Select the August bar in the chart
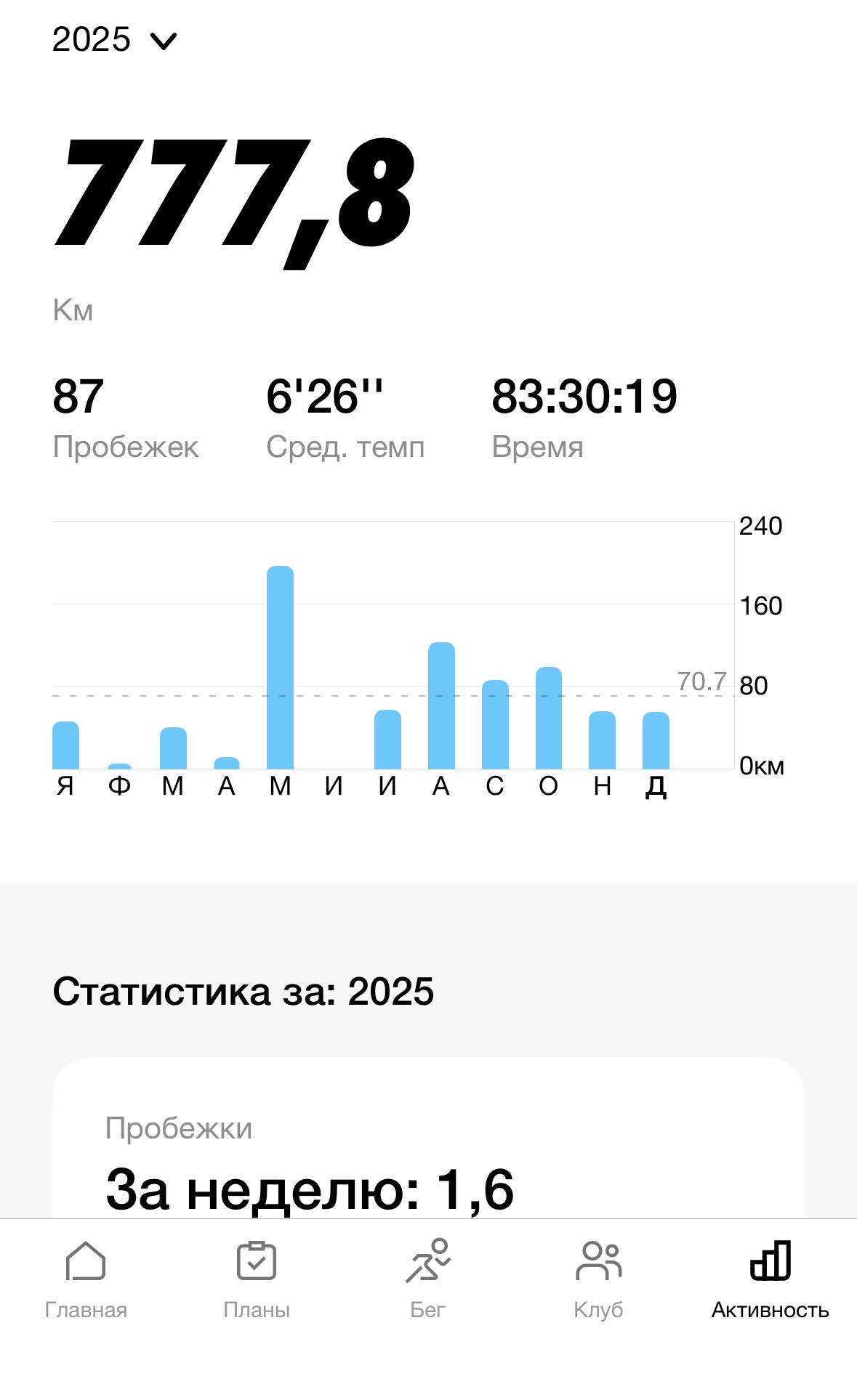Screen dimensions: 857x1400 [441, 705]
